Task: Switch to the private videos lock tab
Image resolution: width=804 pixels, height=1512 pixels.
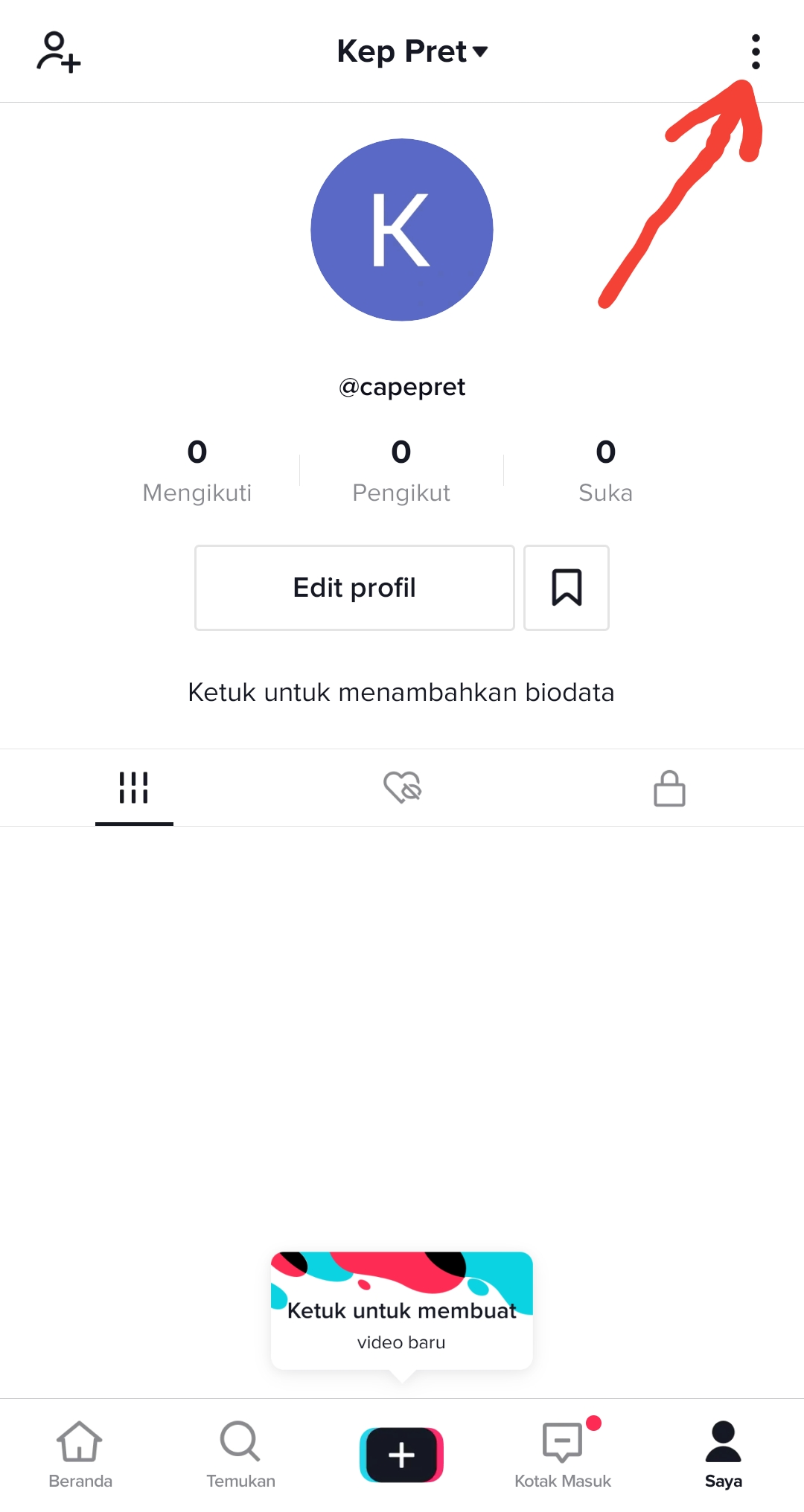Action: click(x=669, y=788)
